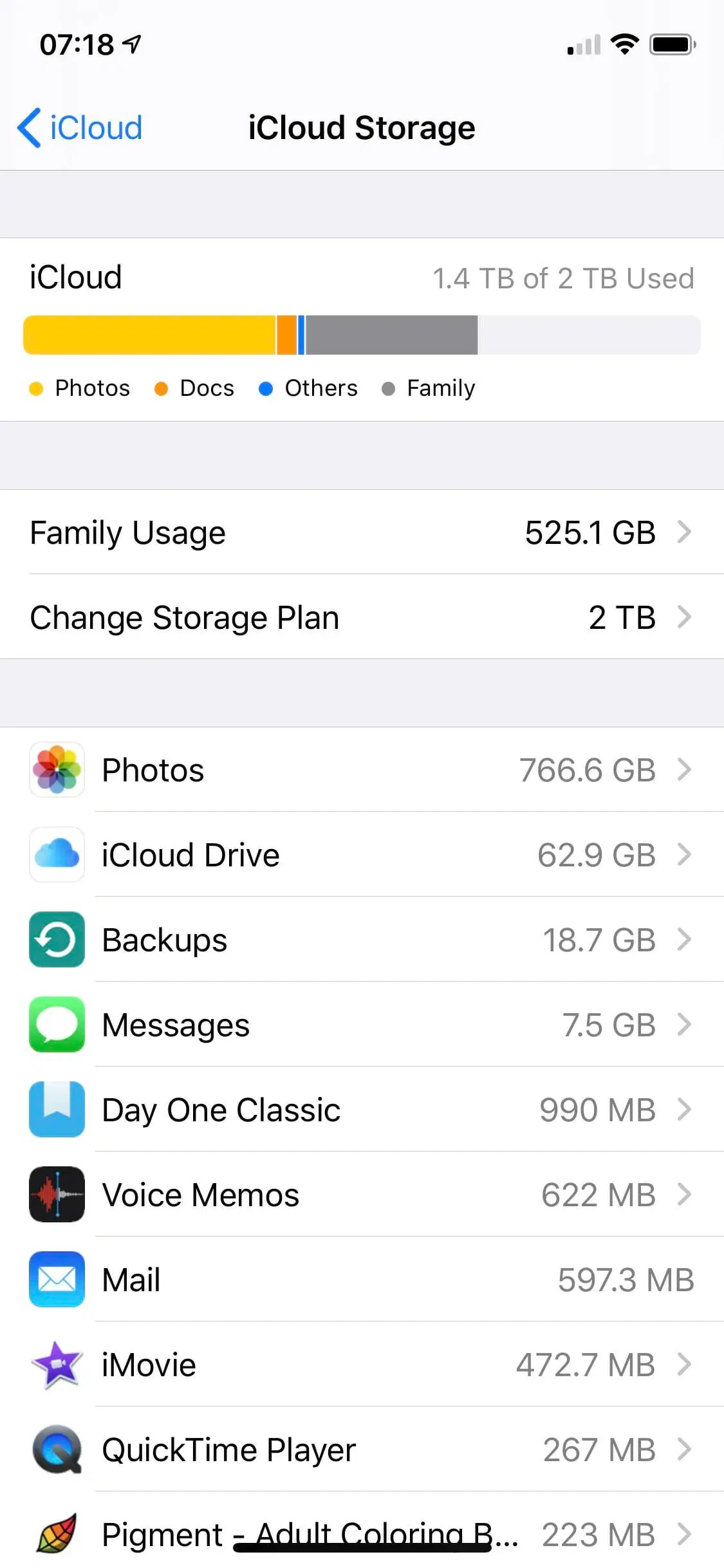This screenshot has height=1568, width=724.
Task: Open the Day One Classic bookmark icon
Action: tap(57, 1110)
